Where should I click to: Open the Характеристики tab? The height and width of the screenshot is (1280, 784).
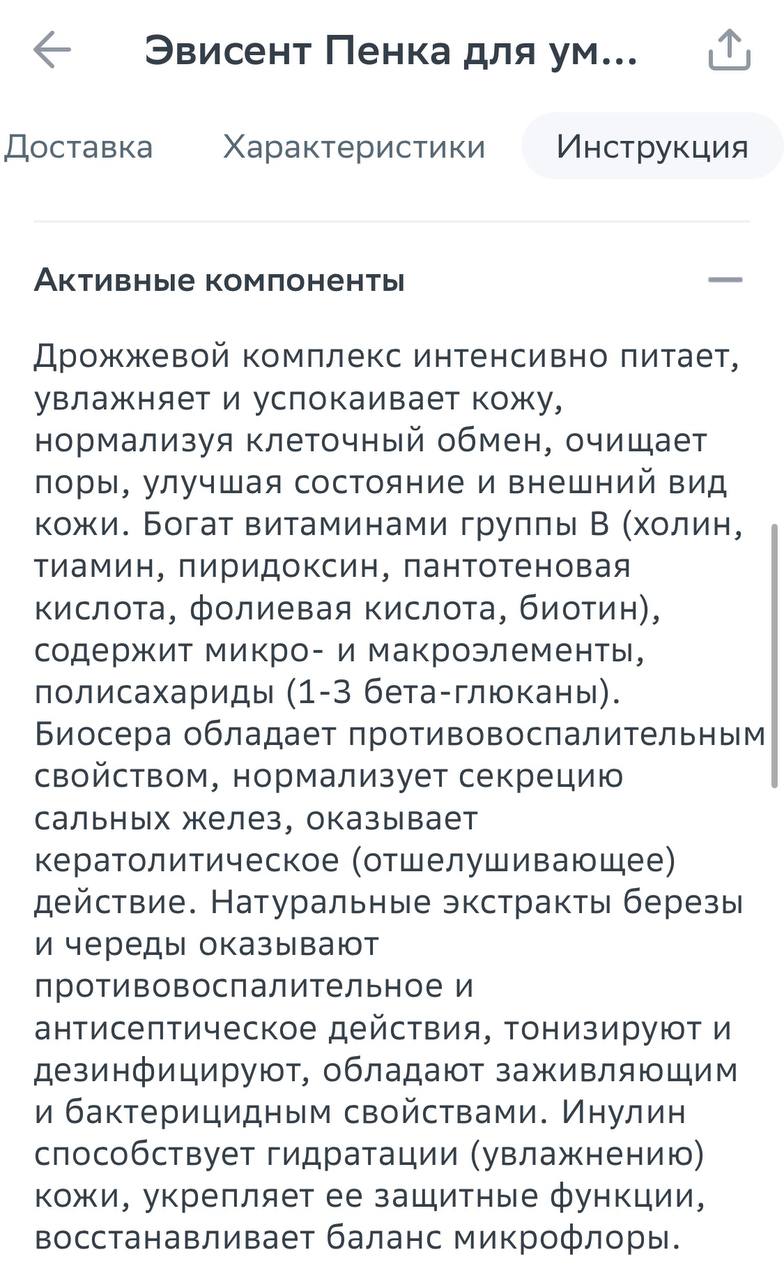tap(354, 147)
